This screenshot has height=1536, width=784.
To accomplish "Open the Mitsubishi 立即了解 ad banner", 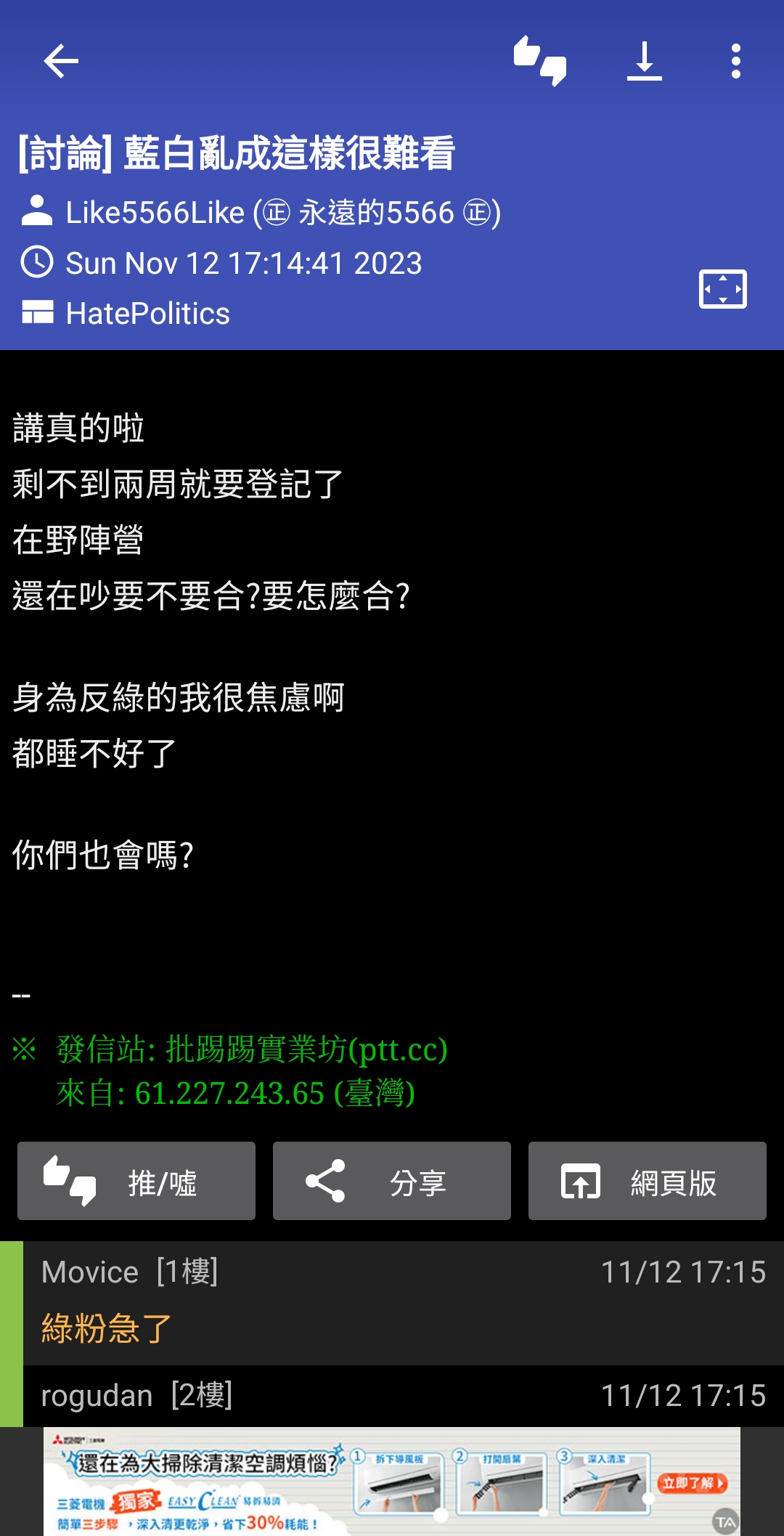I will (691, 1483).
